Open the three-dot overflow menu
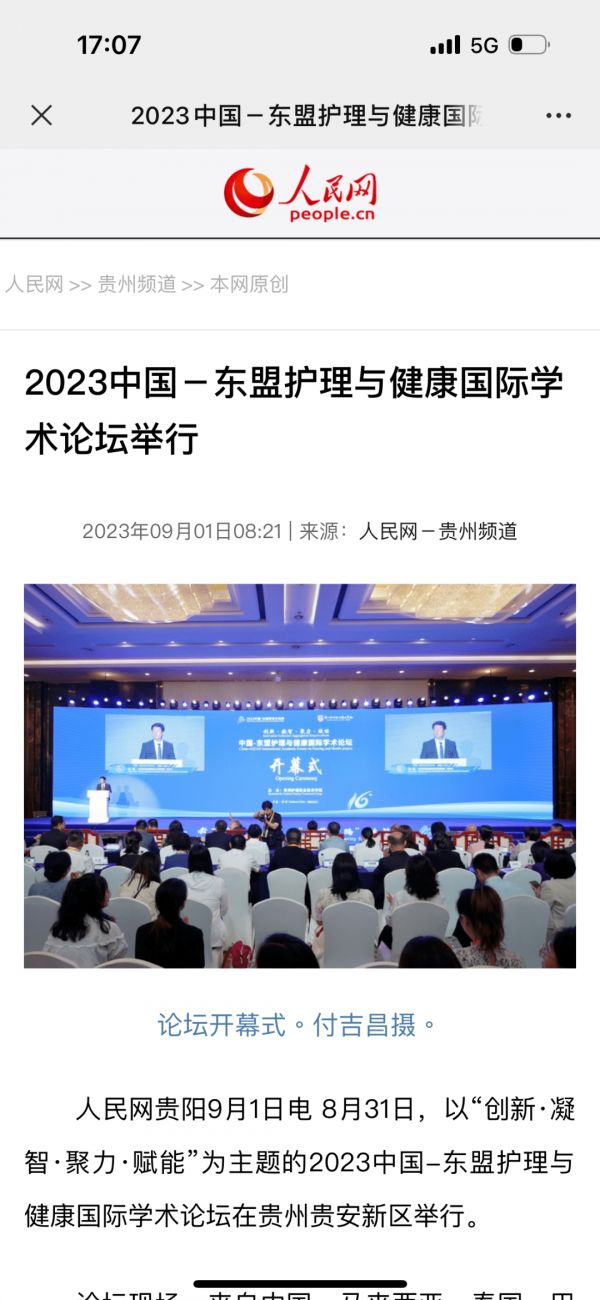The height and width of the screenshot is (1300, 600). [558, 116]
